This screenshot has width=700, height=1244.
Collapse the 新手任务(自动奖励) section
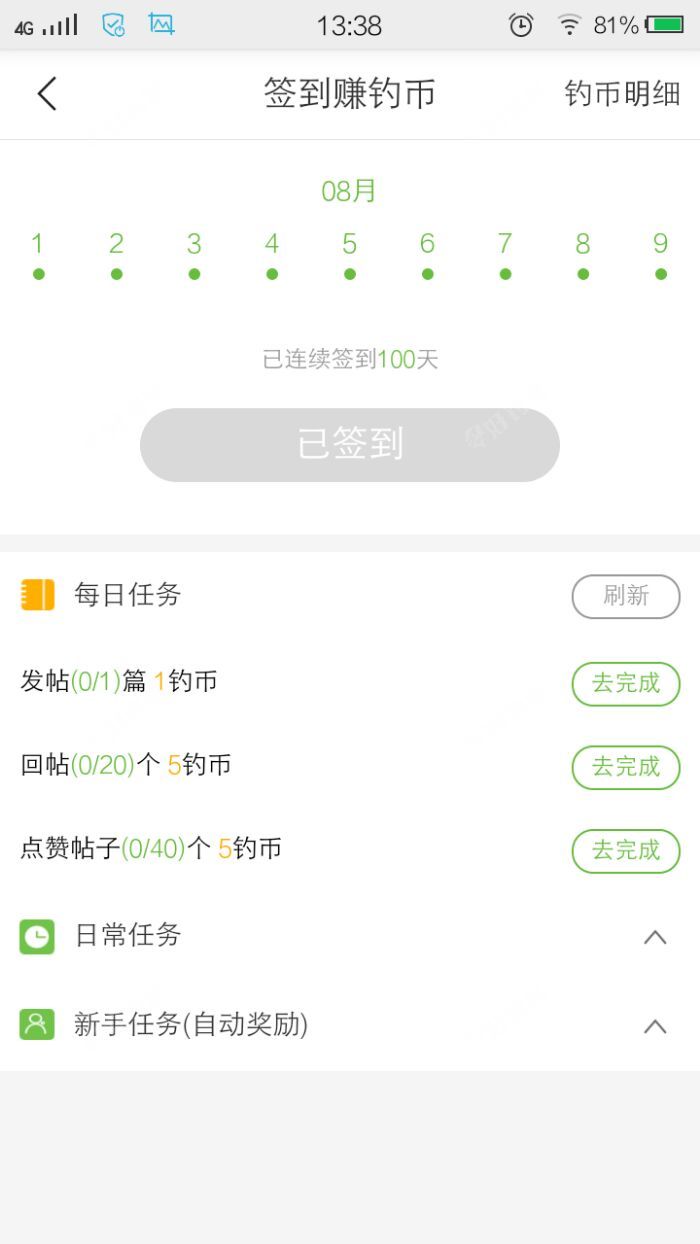point(655,1026)
